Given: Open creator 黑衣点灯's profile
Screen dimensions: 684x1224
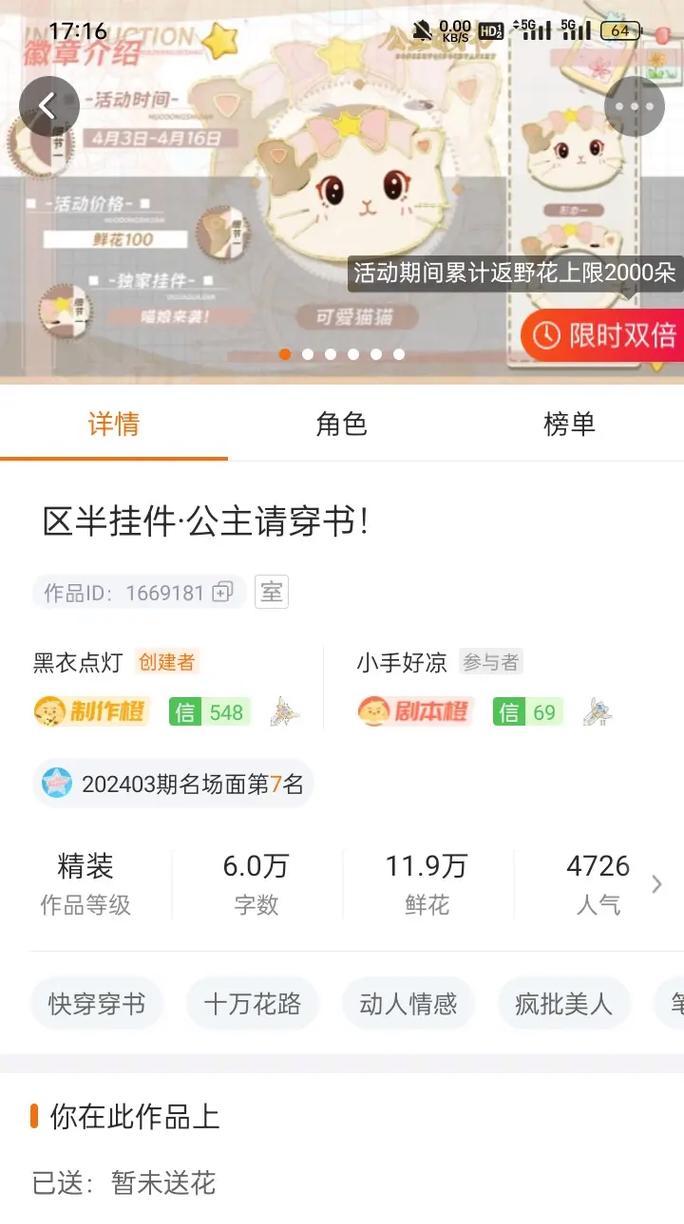Looking at the screenshot, I should [78, 662].
